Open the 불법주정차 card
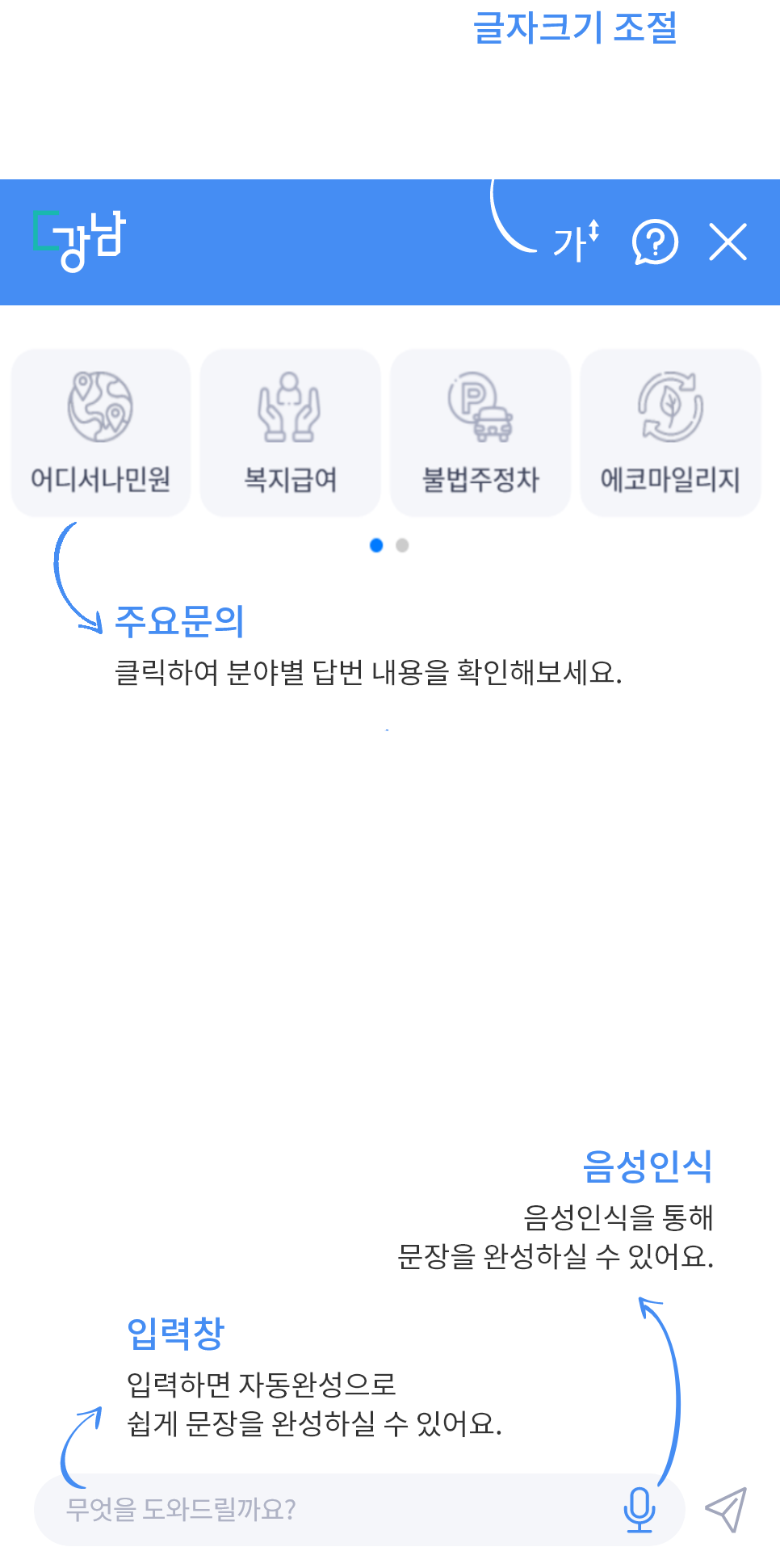Screen dimensions: 780x1568 tap(480, 432)
